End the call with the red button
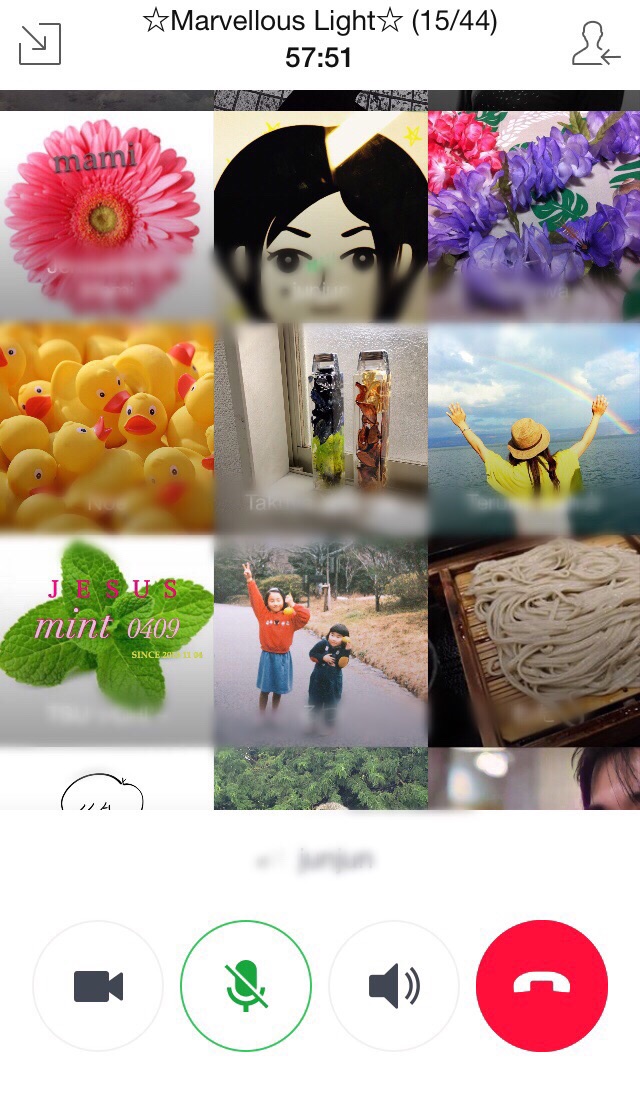The width and height of the screenshot is (640, 1098). (542, 986)
